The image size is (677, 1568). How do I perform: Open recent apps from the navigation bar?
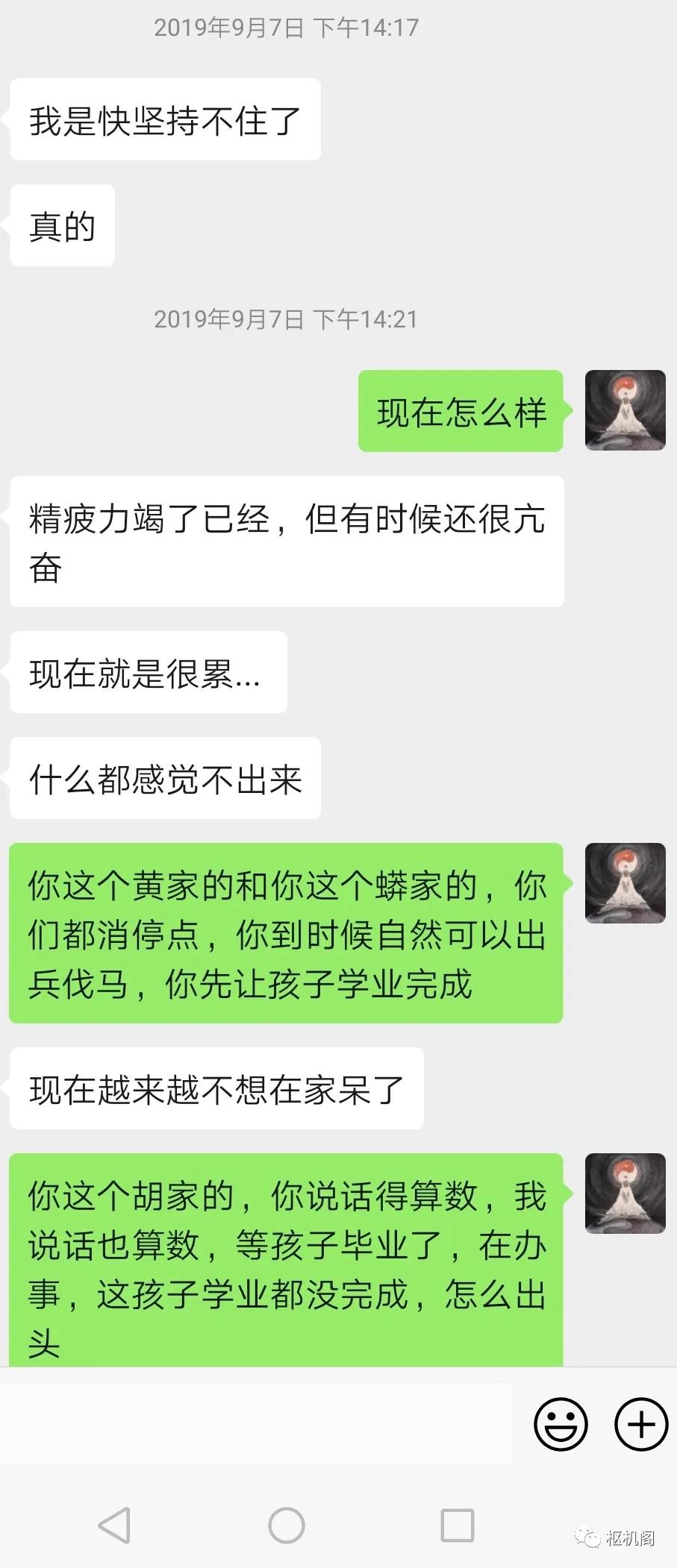(457, 1525)
